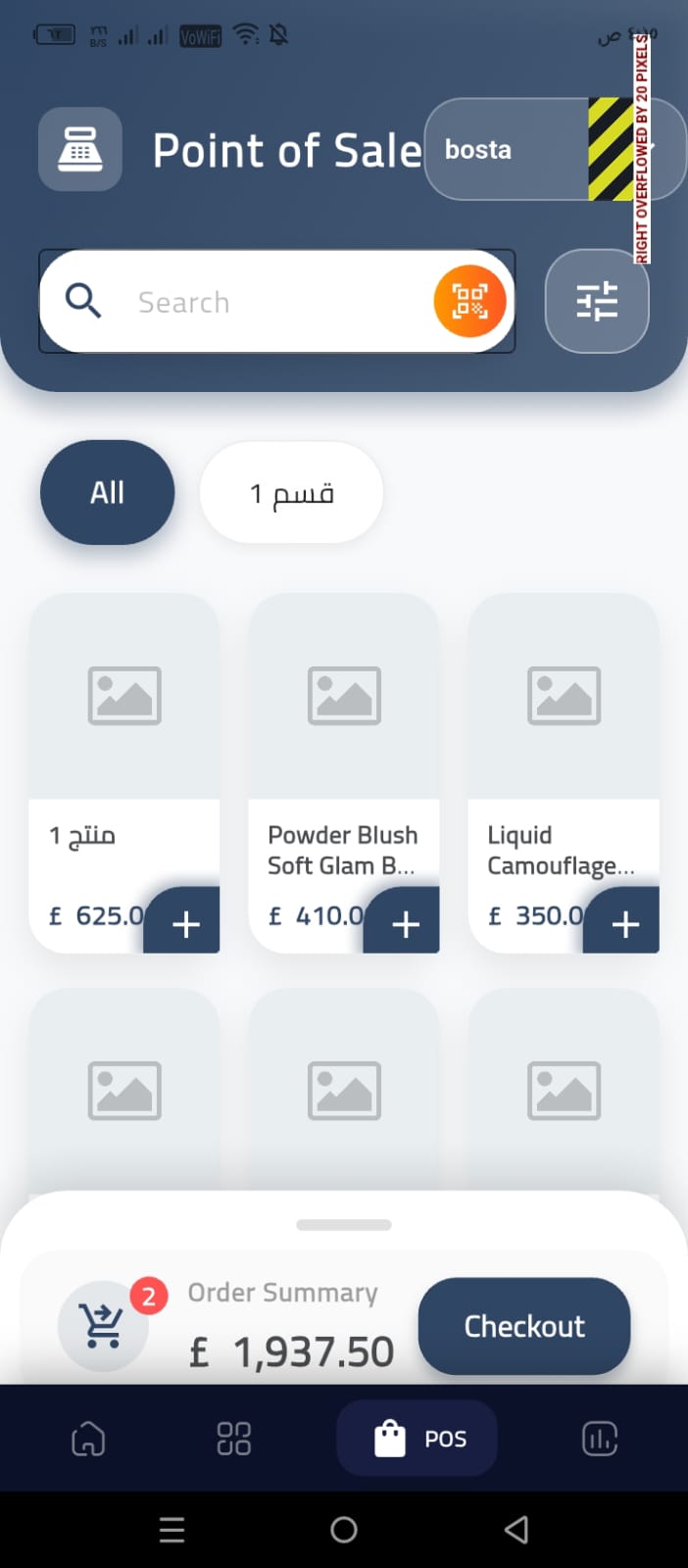The width and height of the screenshot is (688, 1568).
Task: Select the POS tab
Action: [418, 1439]
